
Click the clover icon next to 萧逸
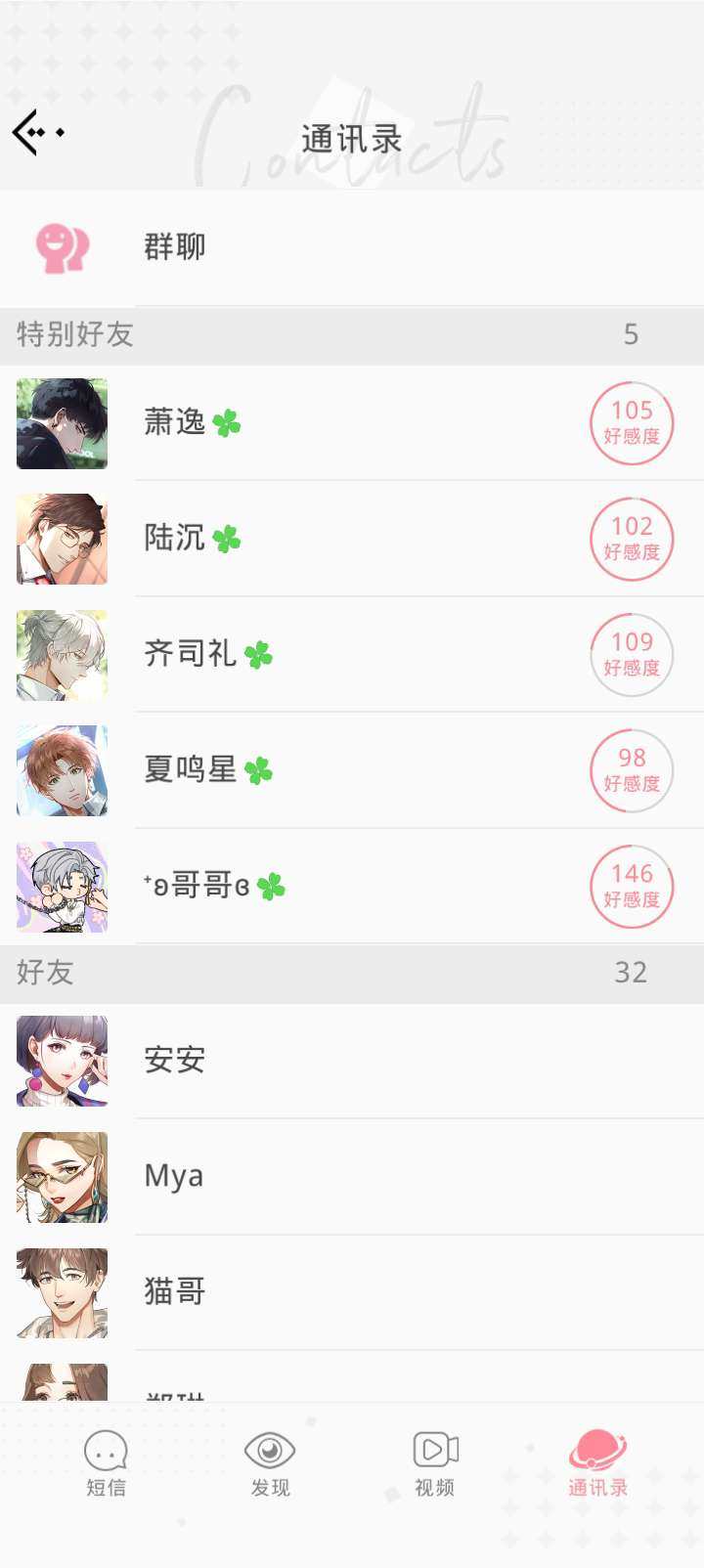[227, 423]
